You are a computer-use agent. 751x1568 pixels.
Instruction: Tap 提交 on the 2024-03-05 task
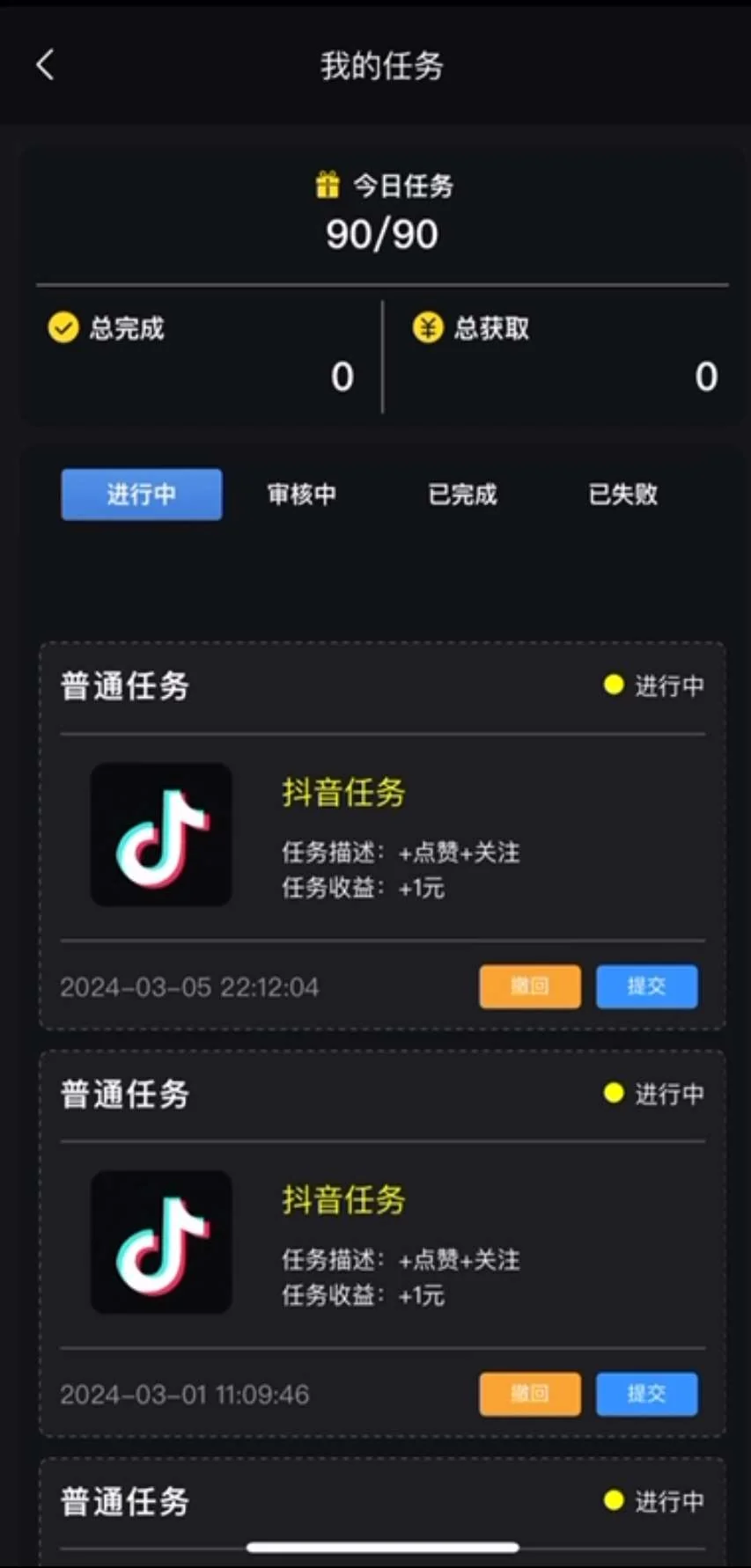(x=646, y=986)
